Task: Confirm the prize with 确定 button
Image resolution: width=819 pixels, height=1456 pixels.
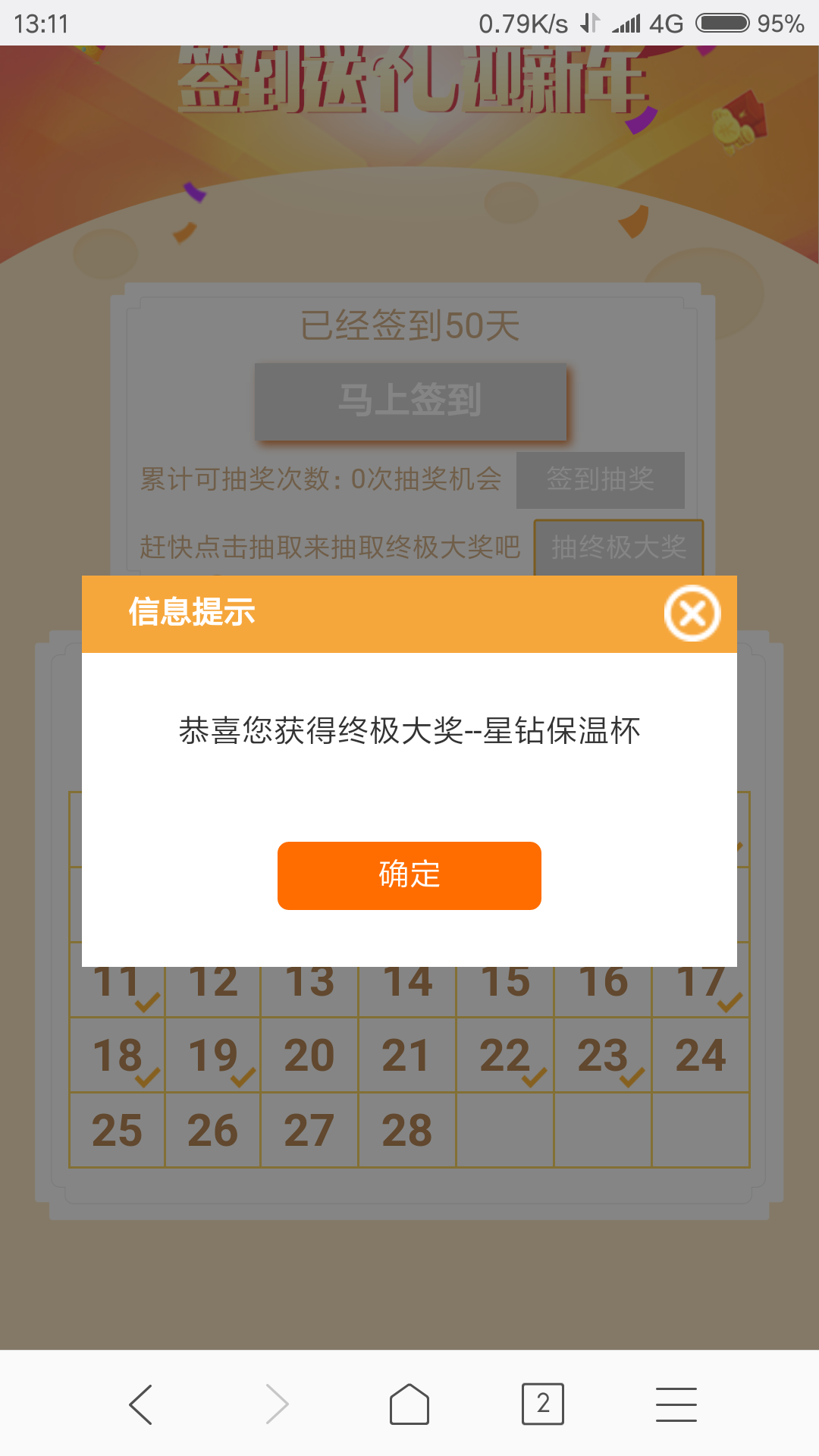Action: point(409,875)
